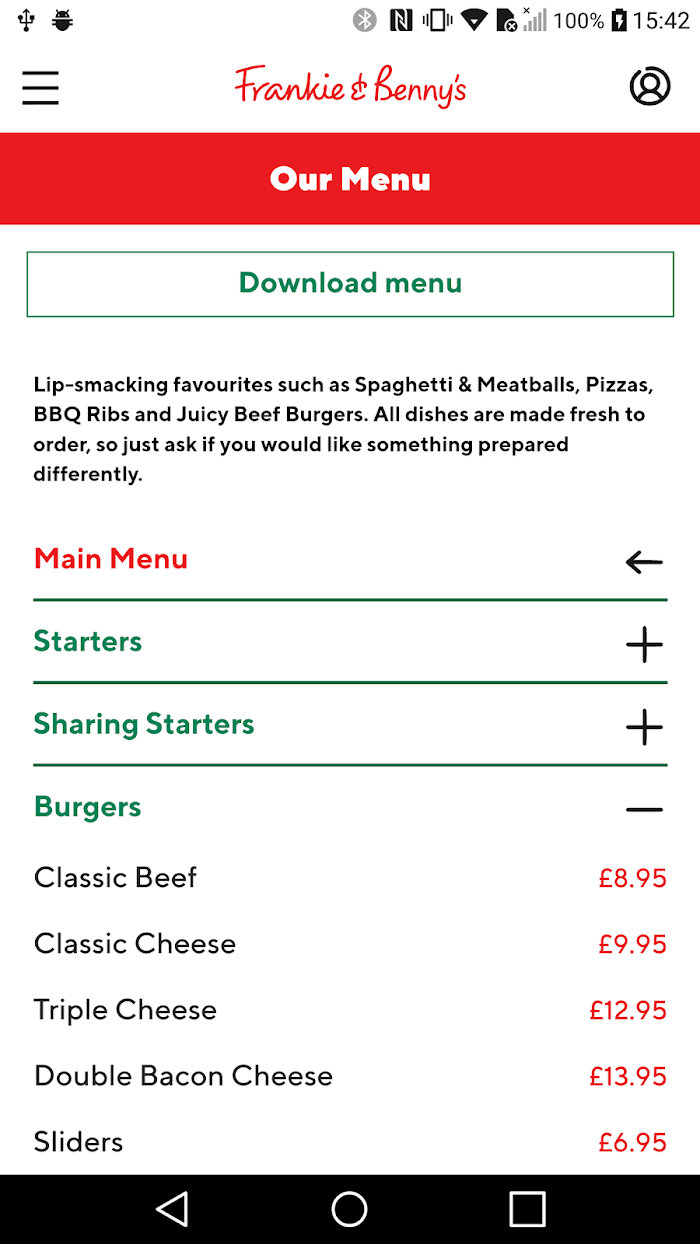Expand the Starters section
Screen dimensions: 700x1244
pos(644,645)
